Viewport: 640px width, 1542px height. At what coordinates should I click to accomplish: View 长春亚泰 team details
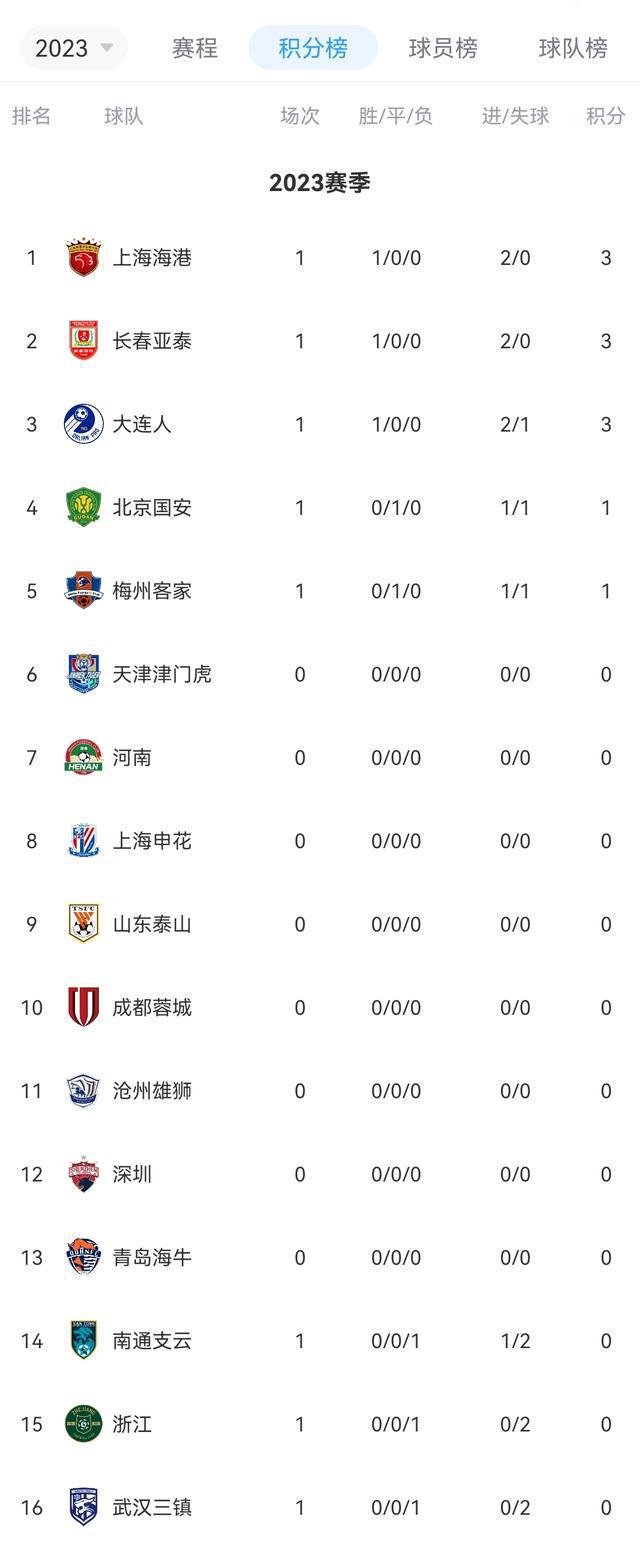pos(151,341)
